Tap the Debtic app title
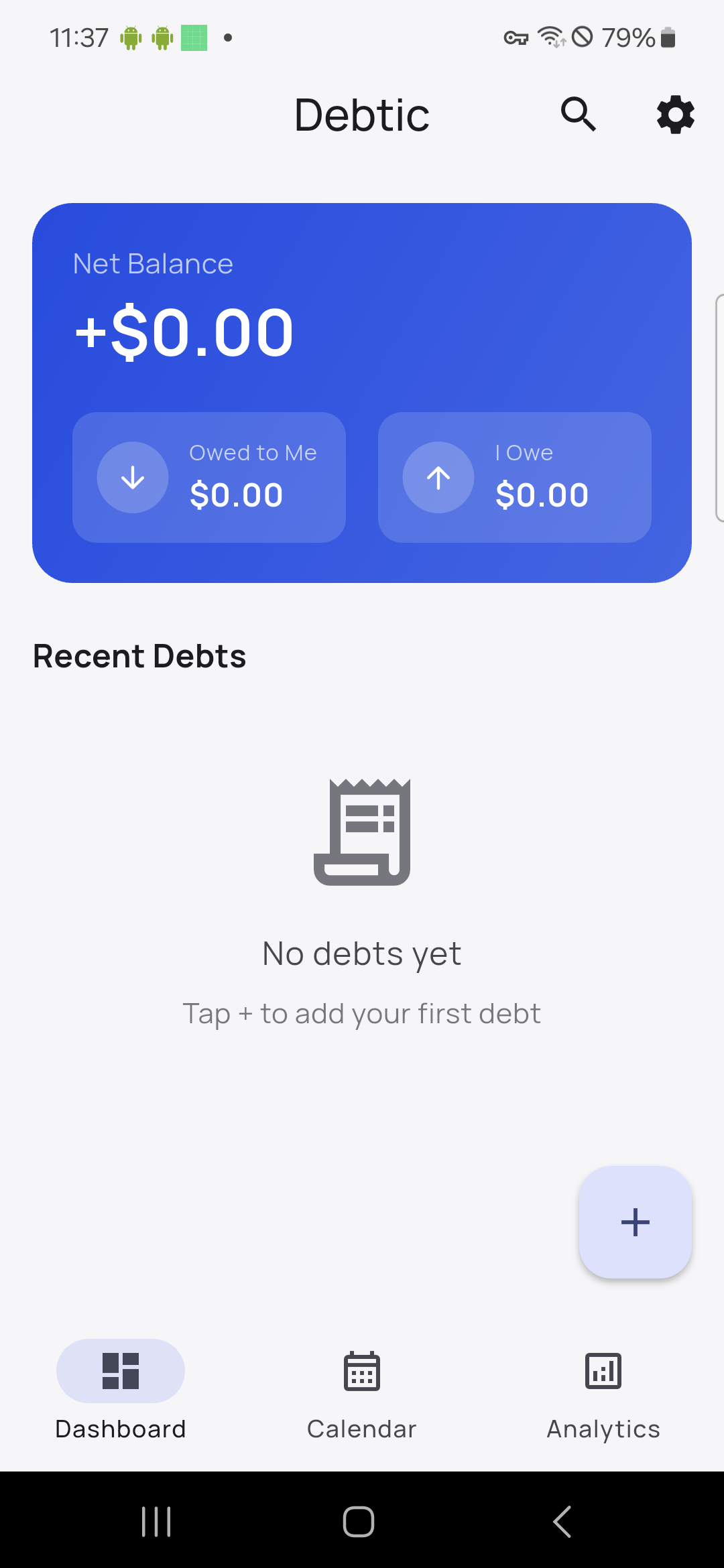 tap(361, 114)
